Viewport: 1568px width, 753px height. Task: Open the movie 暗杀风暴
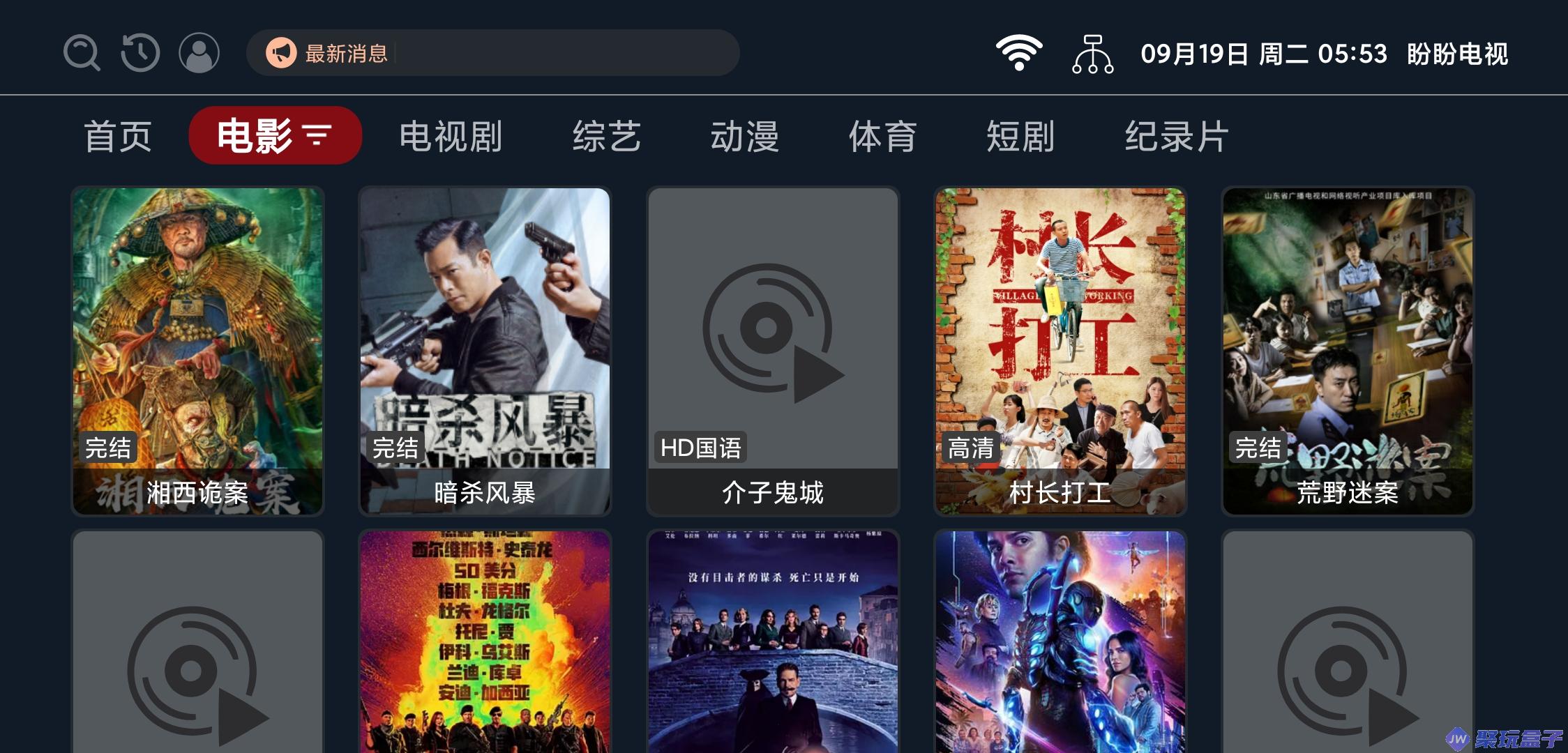[x=485, y=351]
